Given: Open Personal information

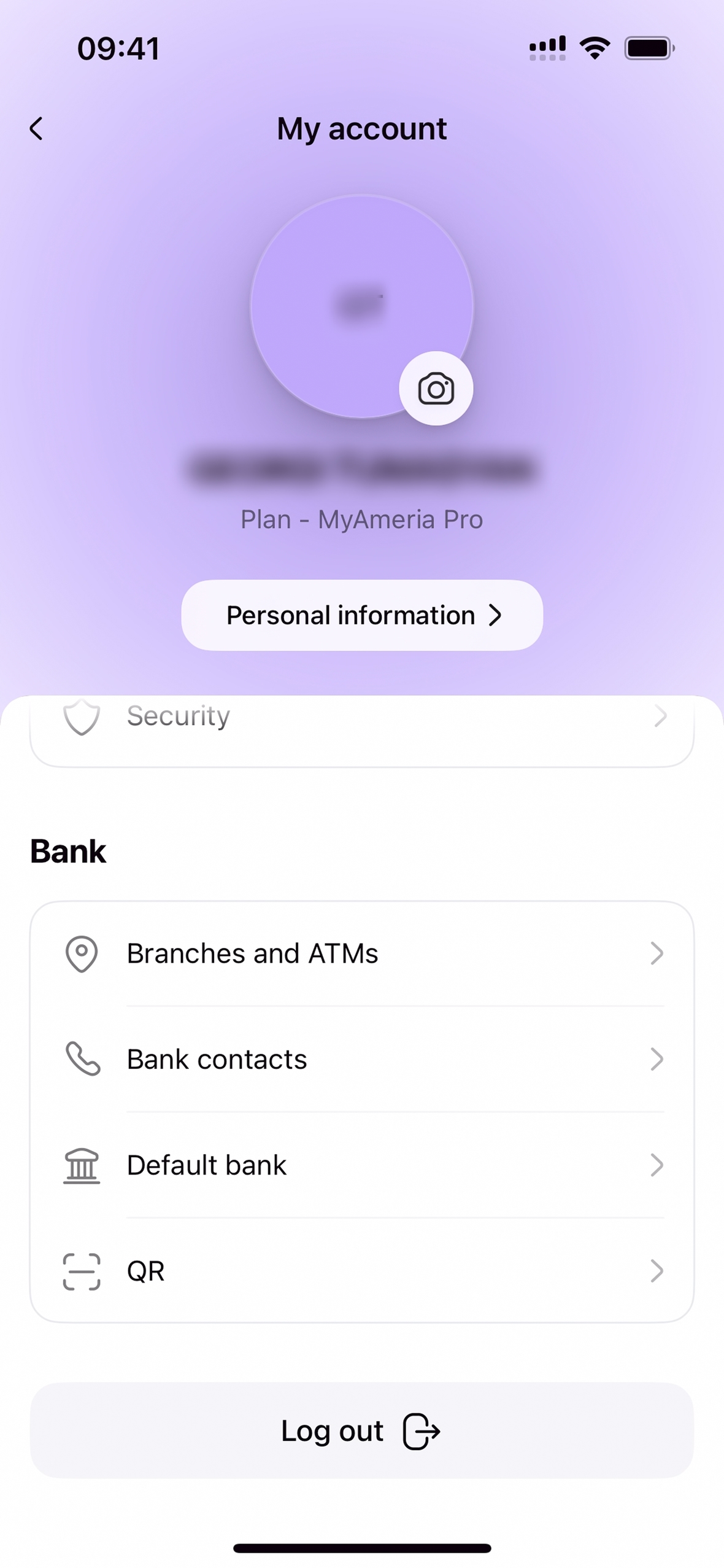Looking at the screenshot, I should tap(362, 615).
